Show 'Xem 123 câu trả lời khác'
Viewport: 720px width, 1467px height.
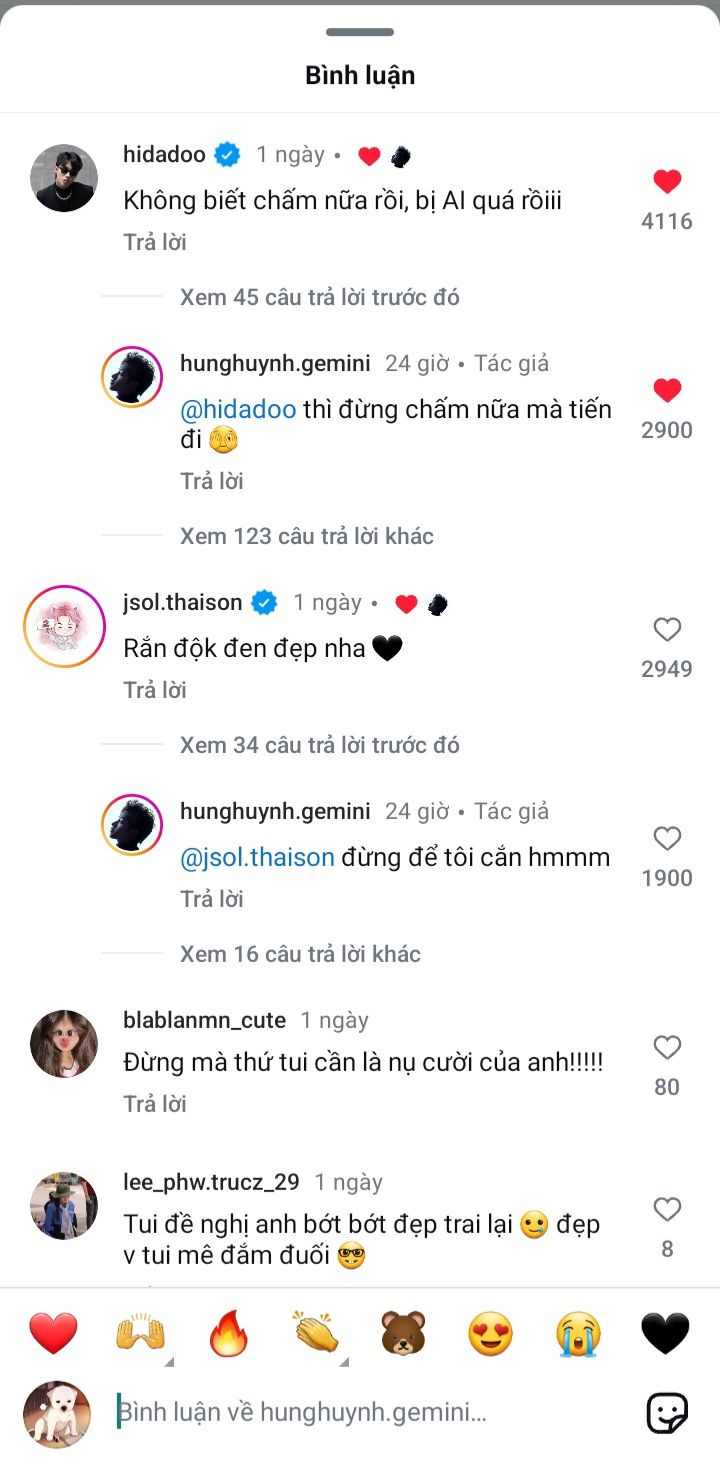(306, 536)
